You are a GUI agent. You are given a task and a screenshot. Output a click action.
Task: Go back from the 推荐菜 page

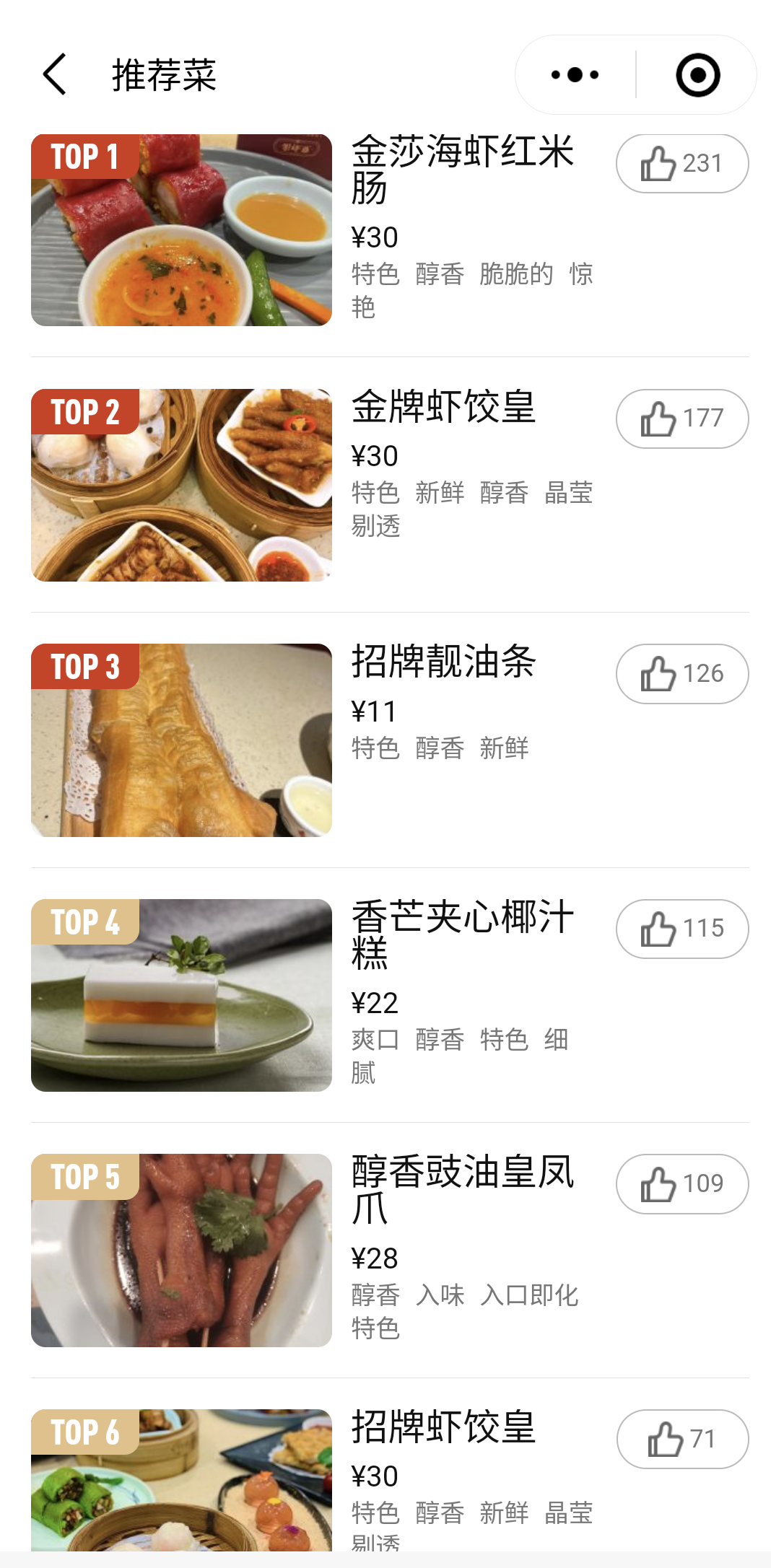point(55,74)
